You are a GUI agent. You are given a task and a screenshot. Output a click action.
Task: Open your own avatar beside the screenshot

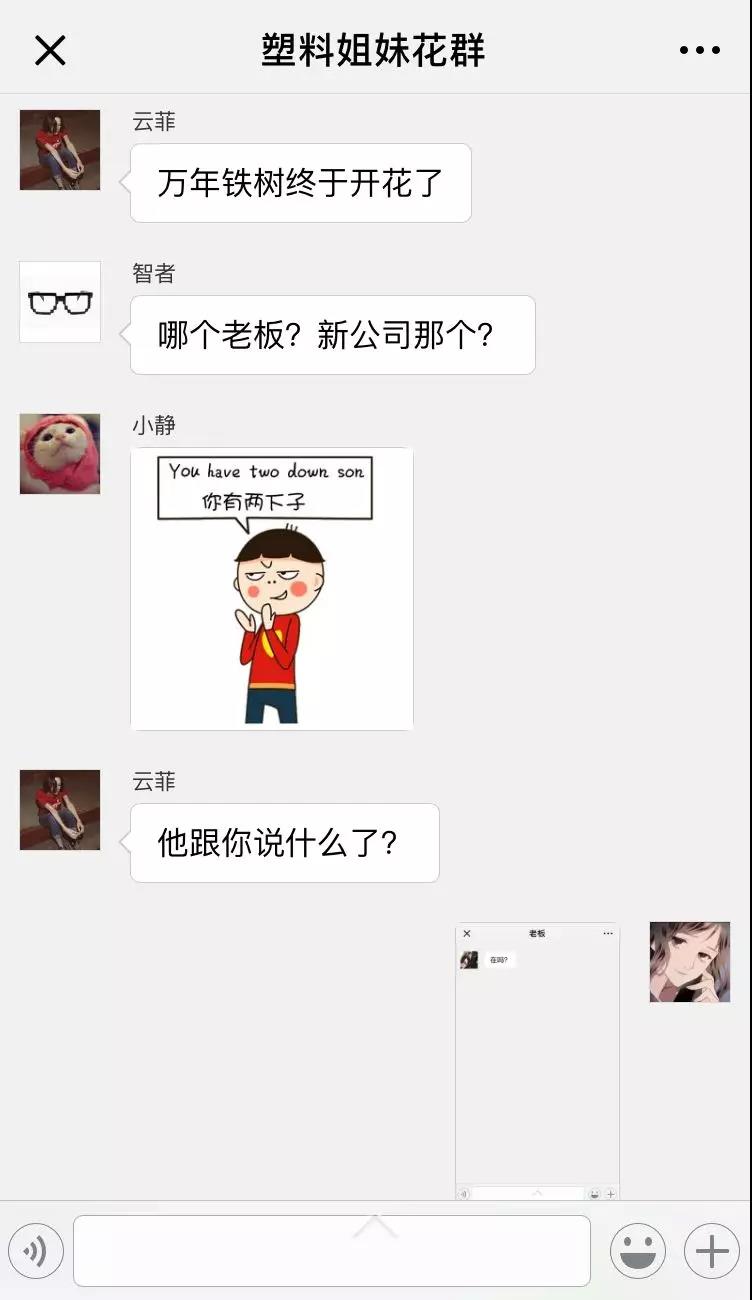689,962
